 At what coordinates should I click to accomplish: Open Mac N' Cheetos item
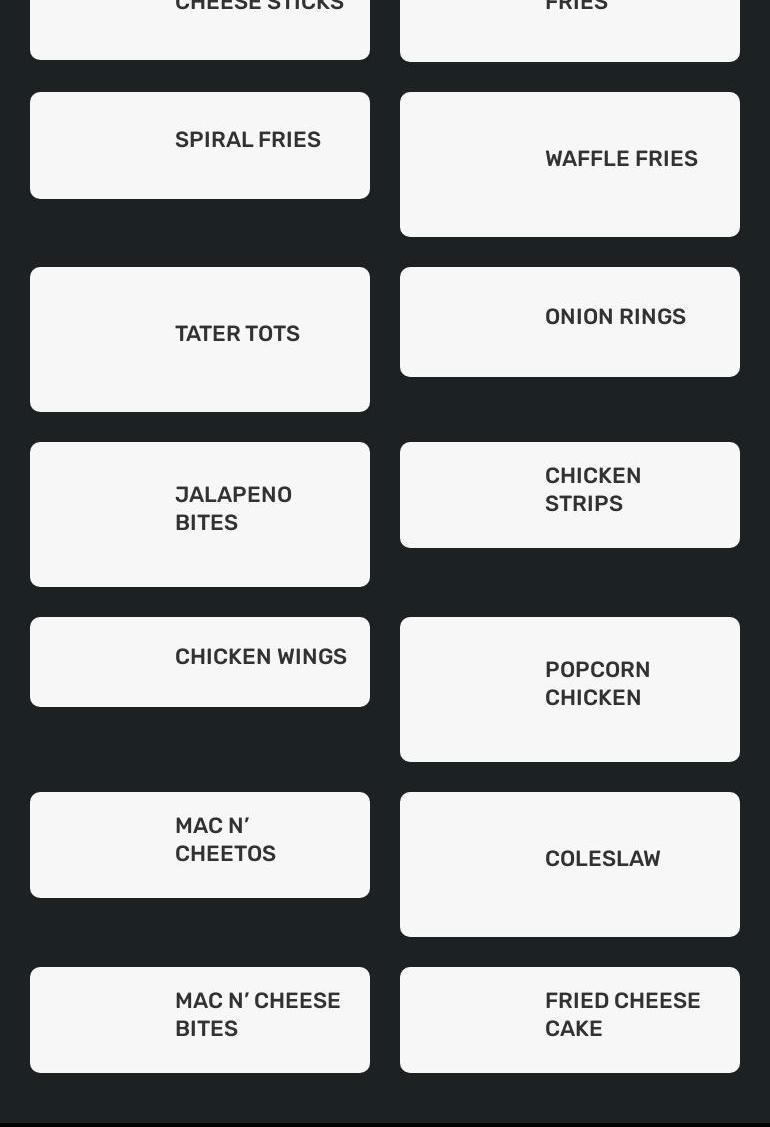pos(200,844)
